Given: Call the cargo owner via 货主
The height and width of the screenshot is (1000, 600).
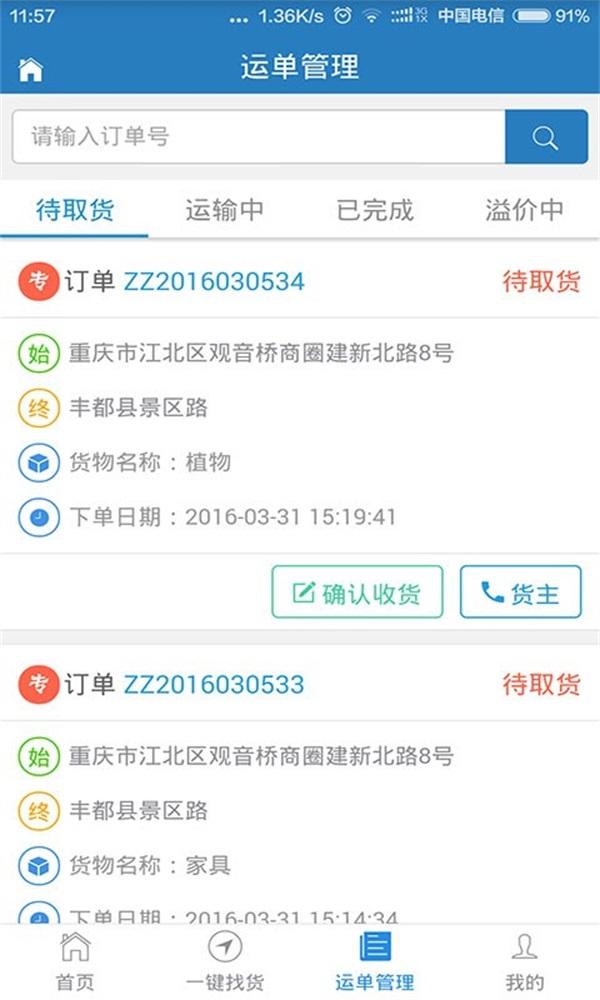Looking at the screenshot, I should (x=520, y=593).
